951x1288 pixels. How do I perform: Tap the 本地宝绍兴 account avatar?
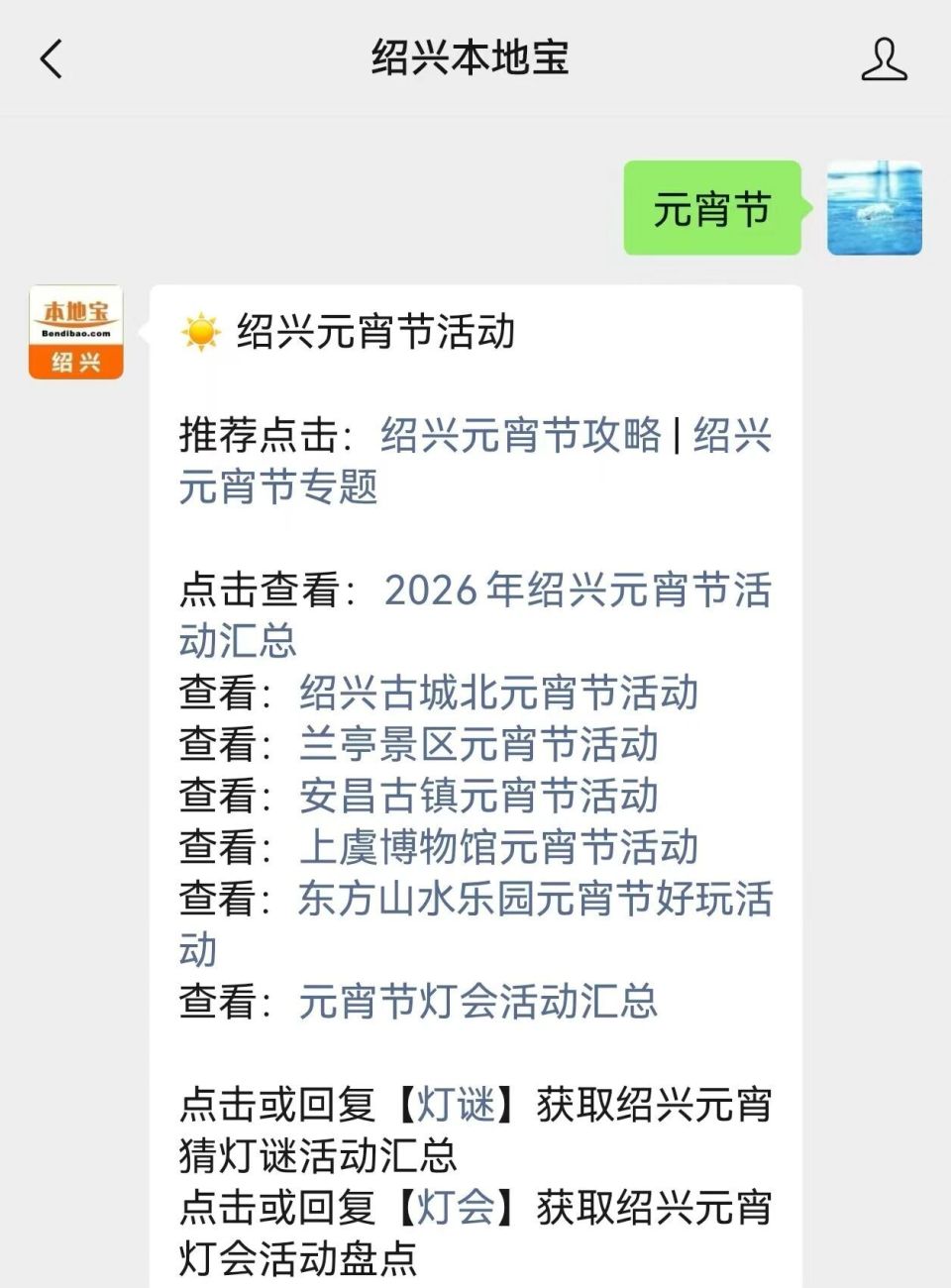[x=76, y=330]
